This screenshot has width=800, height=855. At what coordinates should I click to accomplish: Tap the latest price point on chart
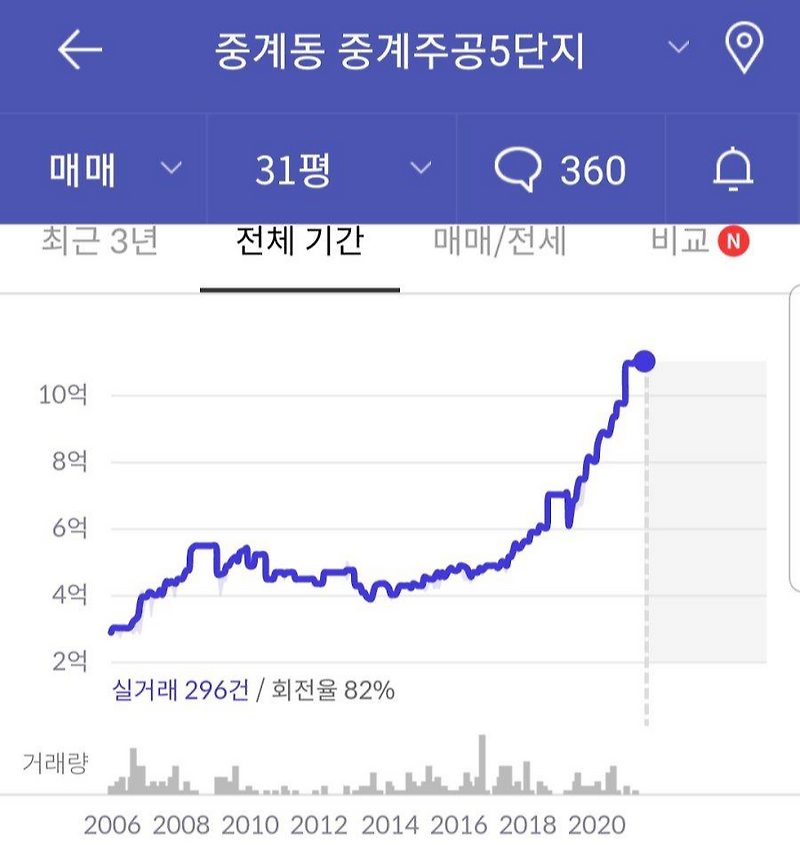(645, 361)
